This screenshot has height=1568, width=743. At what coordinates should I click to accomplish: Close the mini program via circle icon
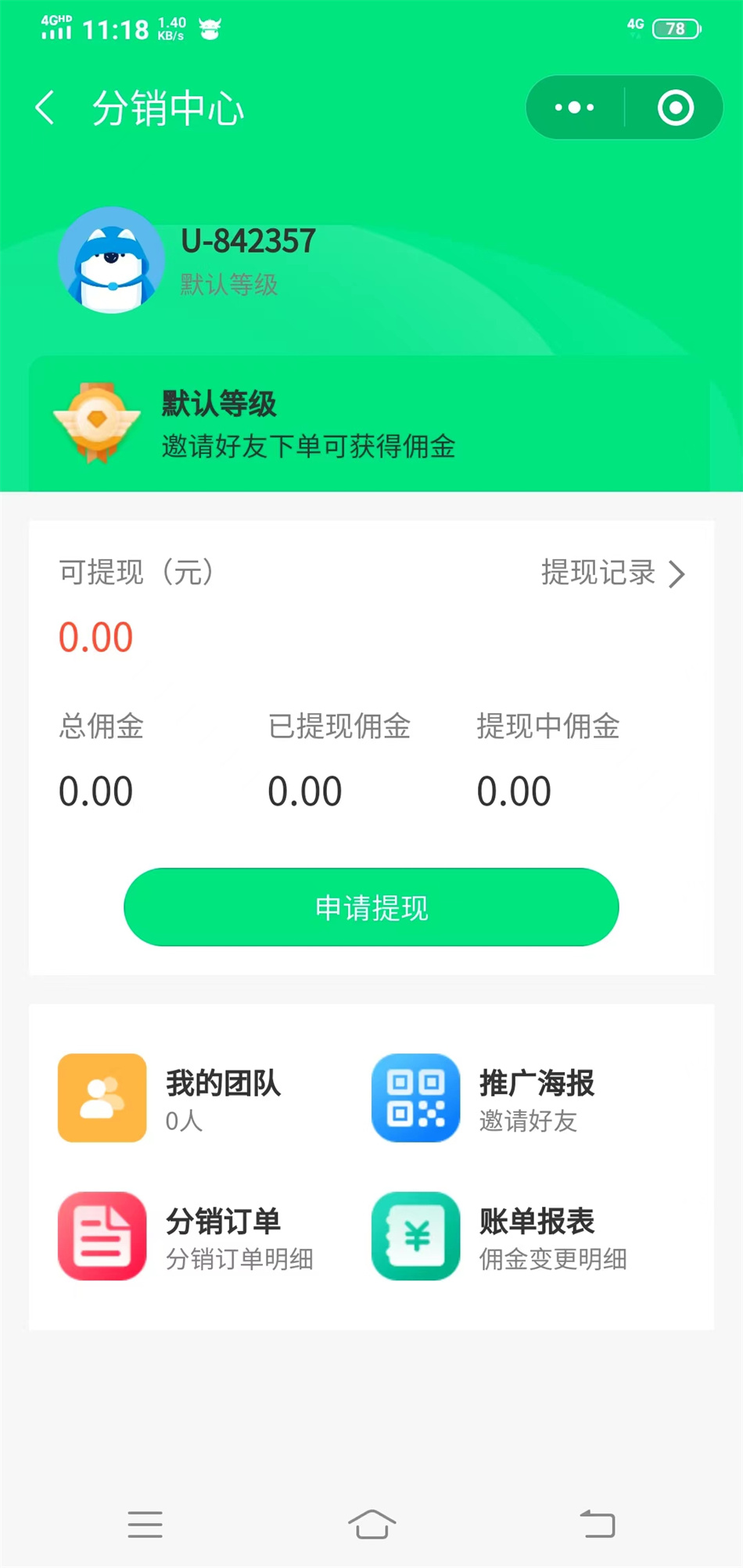[x=675, y=108]
